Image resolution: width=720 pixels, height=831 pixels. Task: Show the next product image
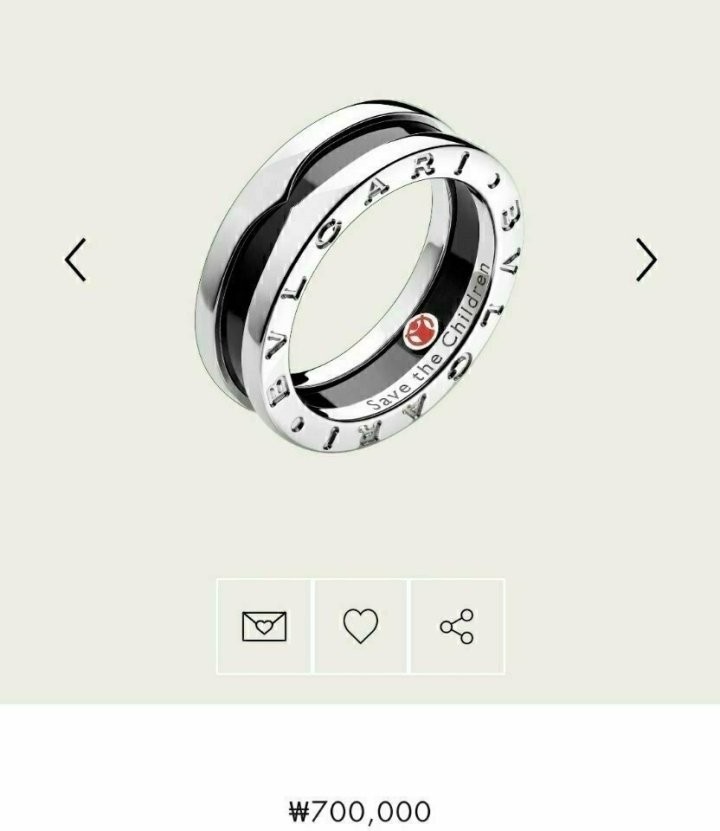tap(647, 260)
